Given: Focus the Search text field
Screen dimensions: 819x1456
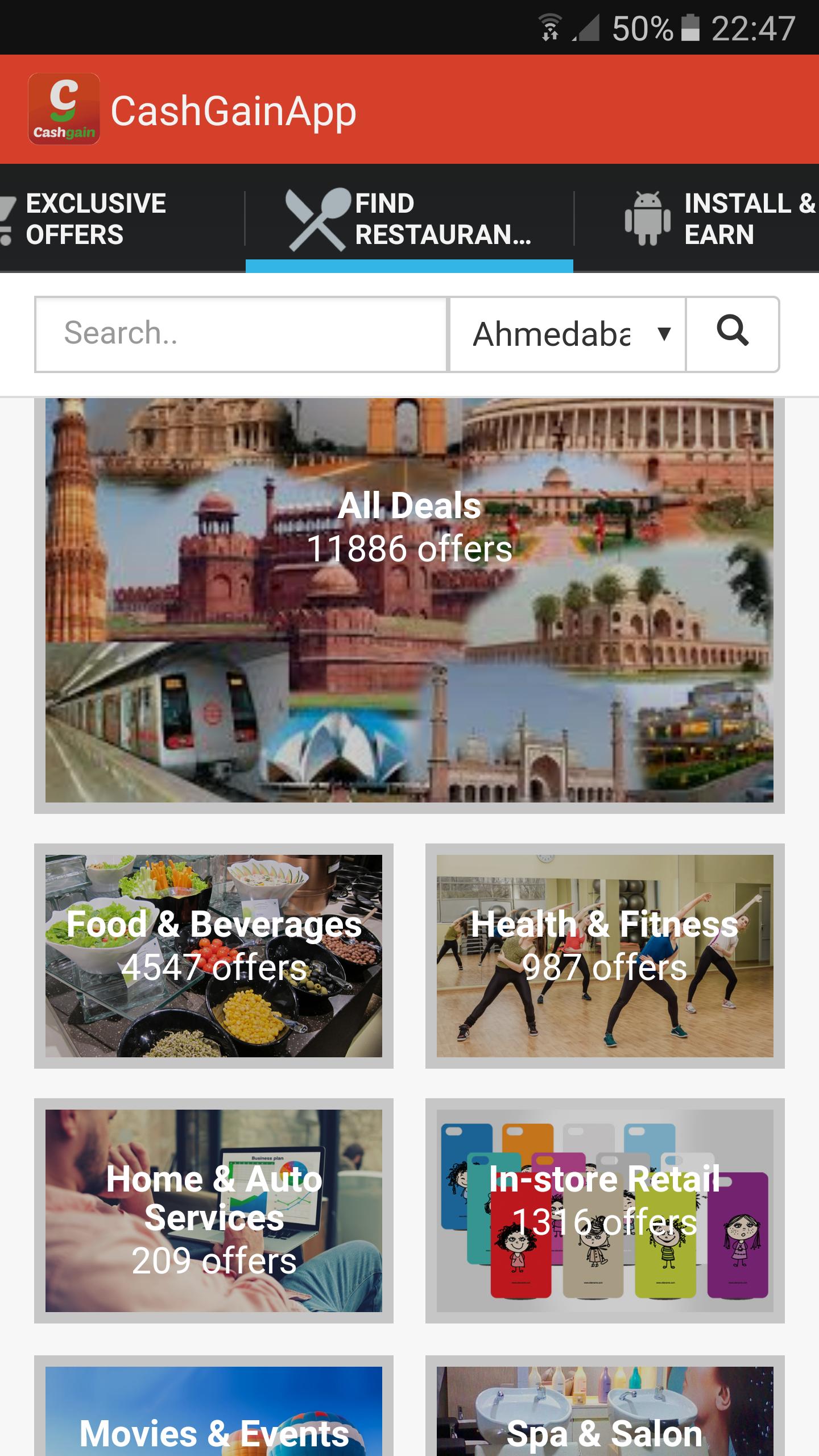Looking at the screenshot, I should [x=241, y=334].
